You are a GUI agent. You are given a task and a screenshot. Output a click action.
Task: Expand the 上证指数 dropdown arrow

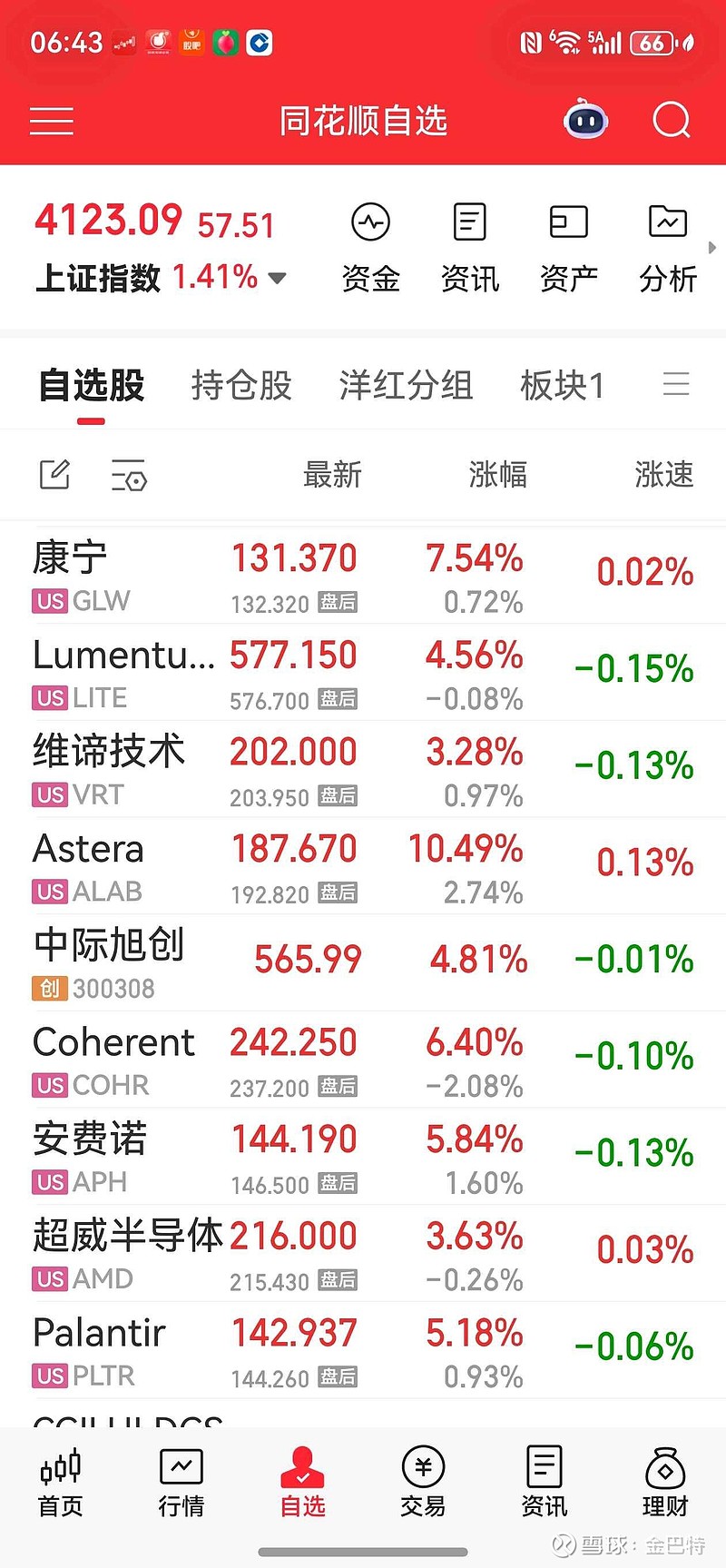(x=277, y=280)
